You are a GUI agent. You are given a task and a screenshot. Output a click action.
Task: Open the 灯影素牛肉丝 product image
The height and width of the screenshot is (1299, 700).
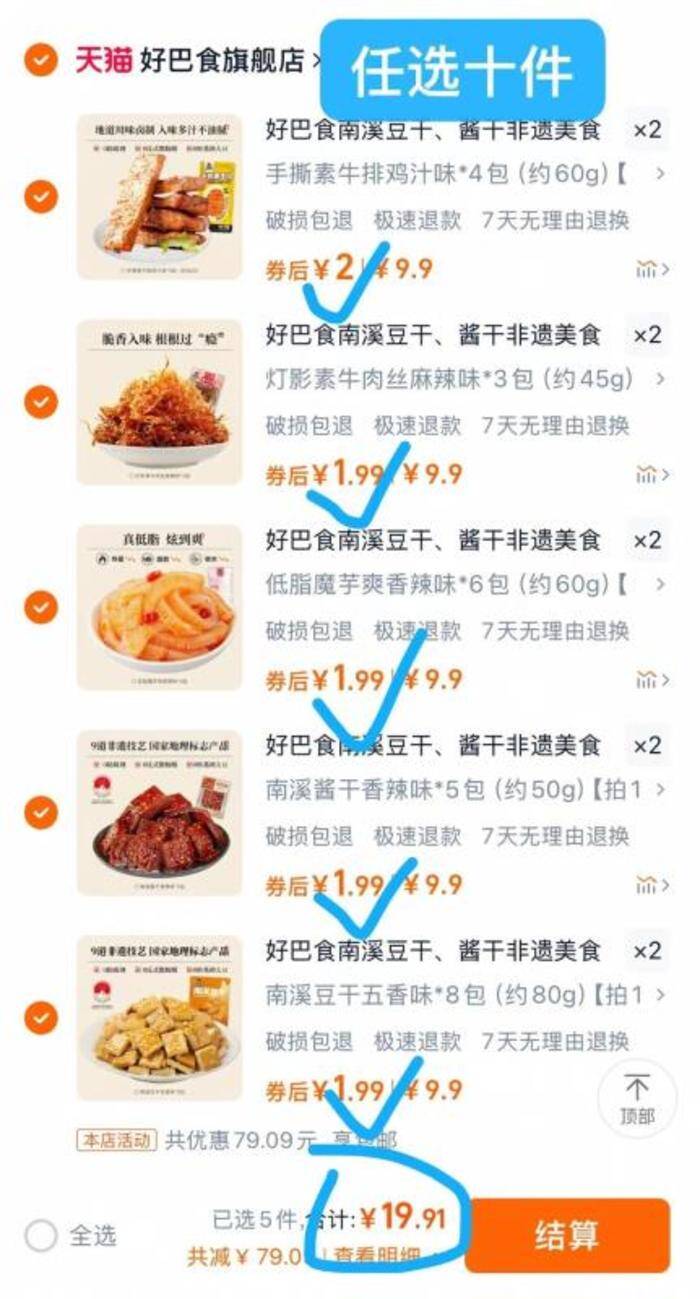pos(160,402)
